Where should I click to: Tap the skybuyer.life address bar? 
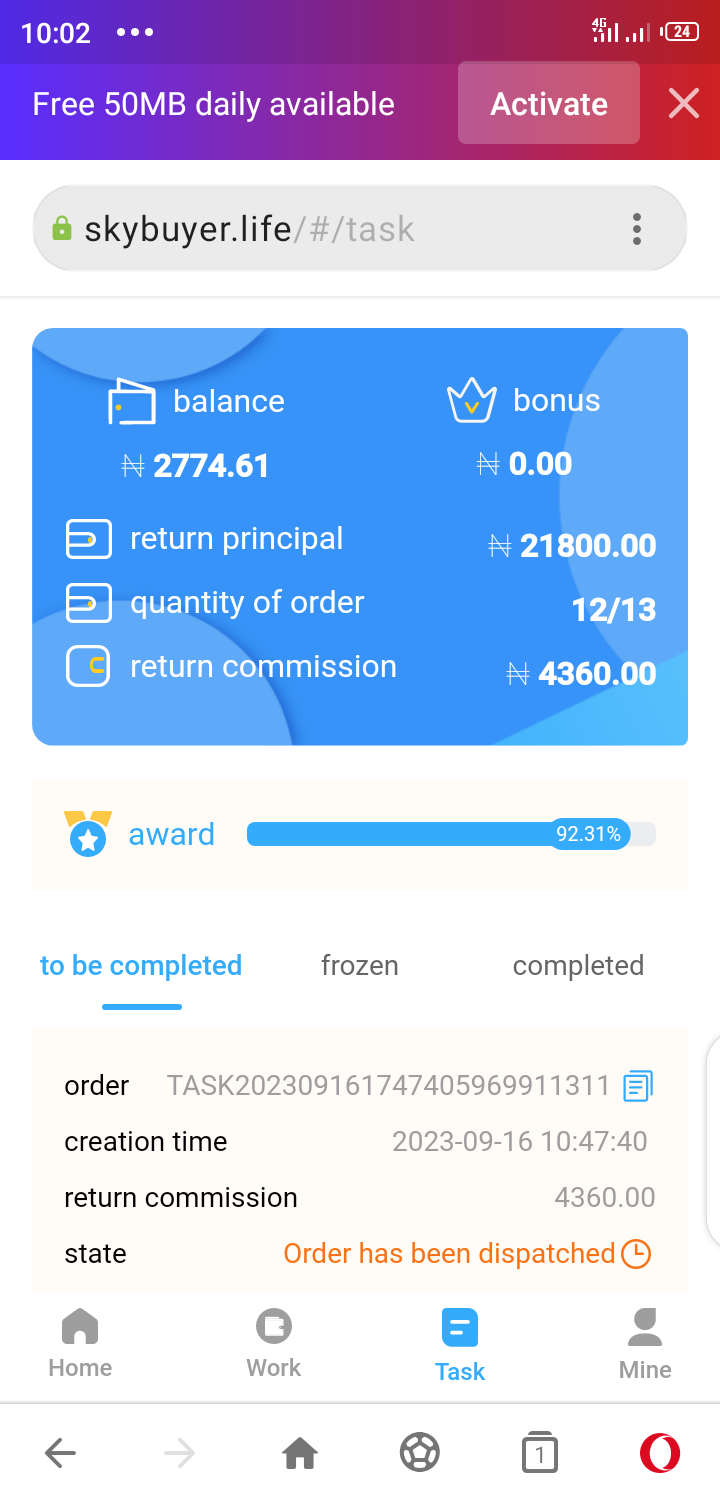point(300,229)
